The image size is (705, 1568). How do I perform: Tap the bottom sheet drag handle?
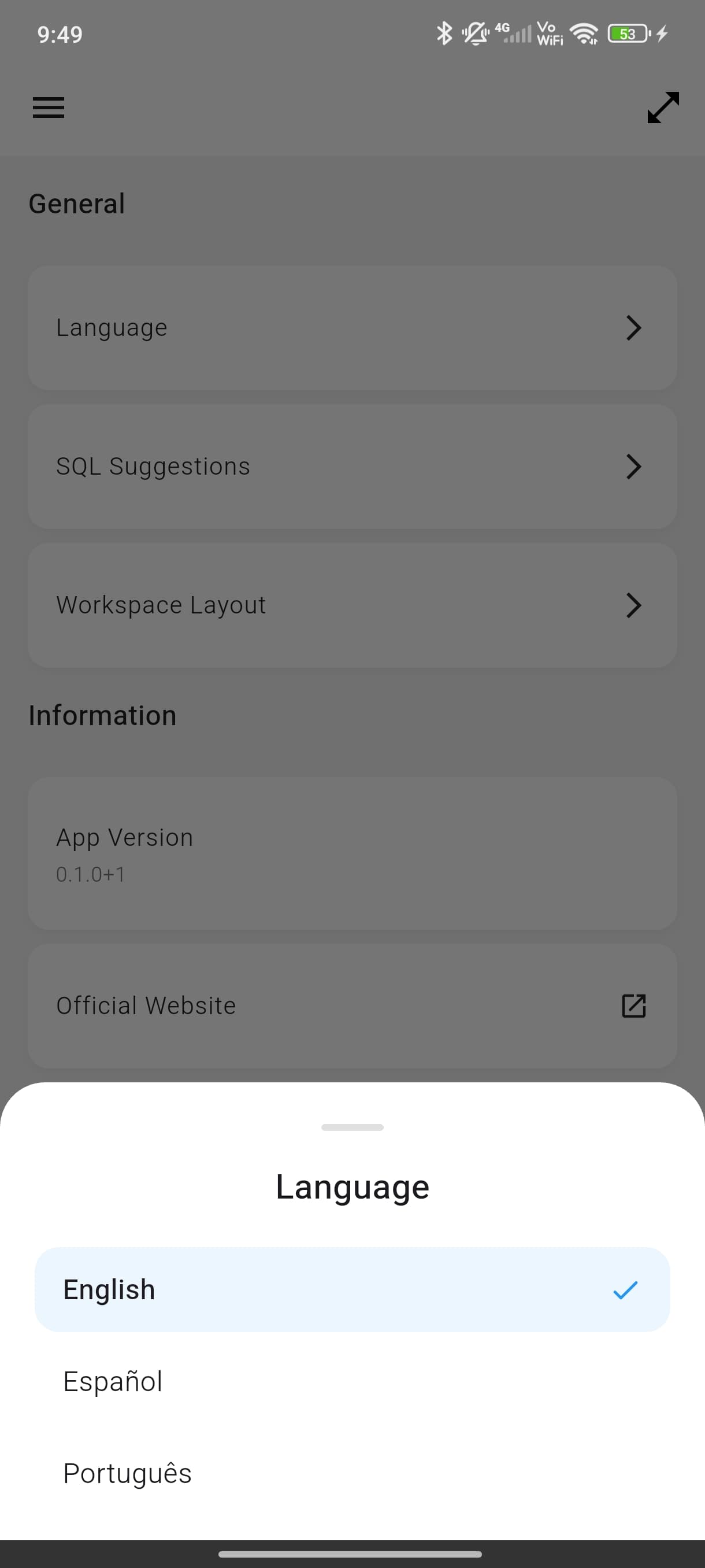[352, 1127]
